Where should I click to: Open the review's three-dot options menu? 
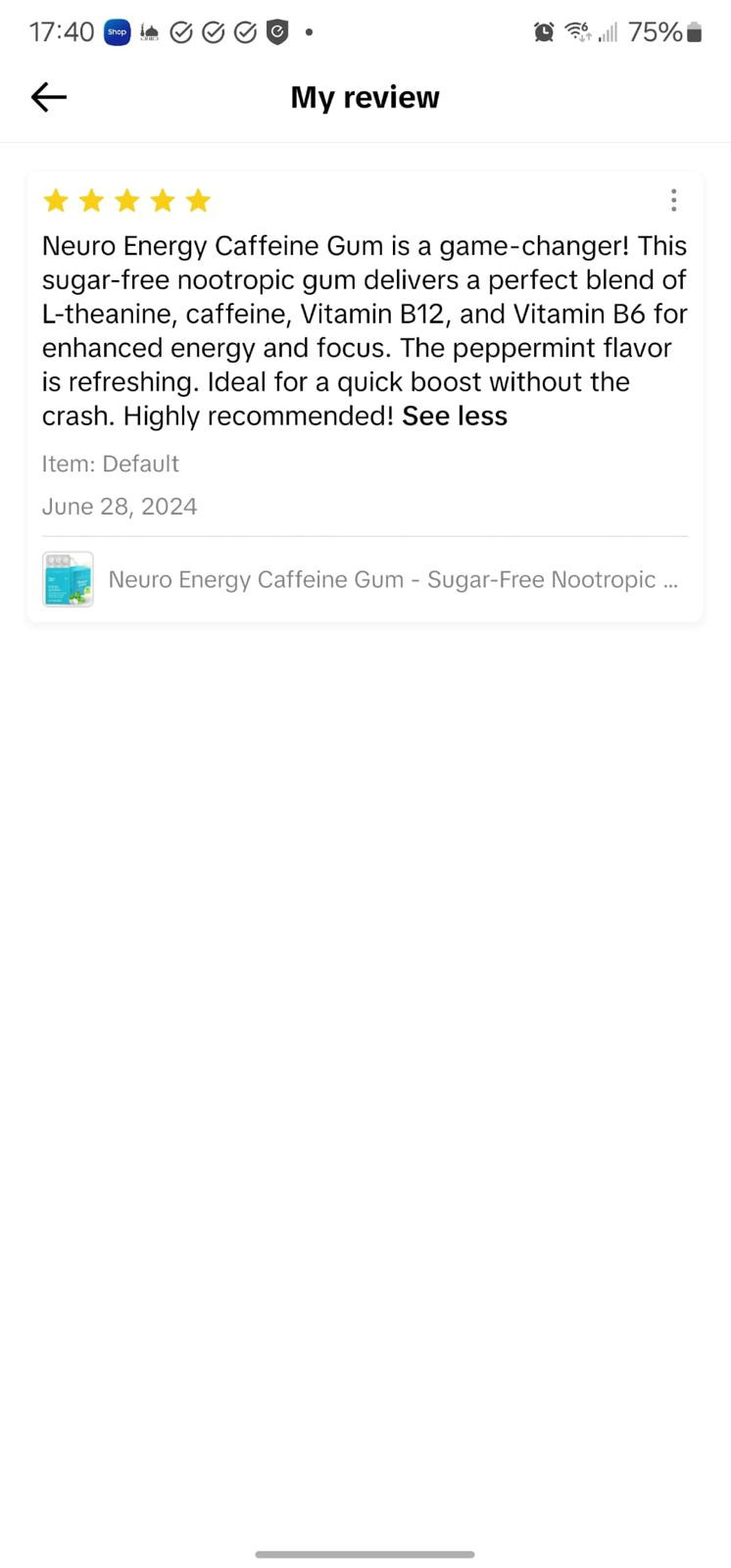point(673,200)
